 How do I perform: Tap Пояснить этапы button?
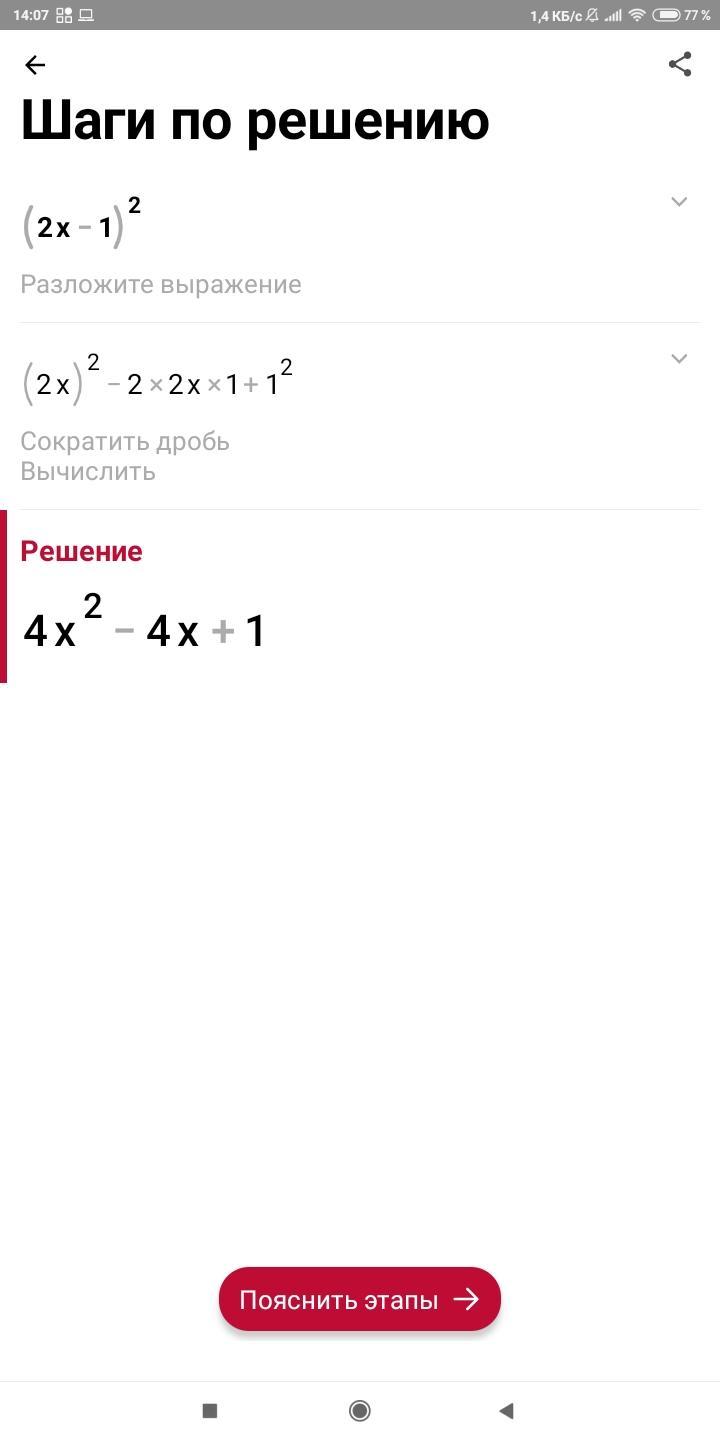[360, 1299]
